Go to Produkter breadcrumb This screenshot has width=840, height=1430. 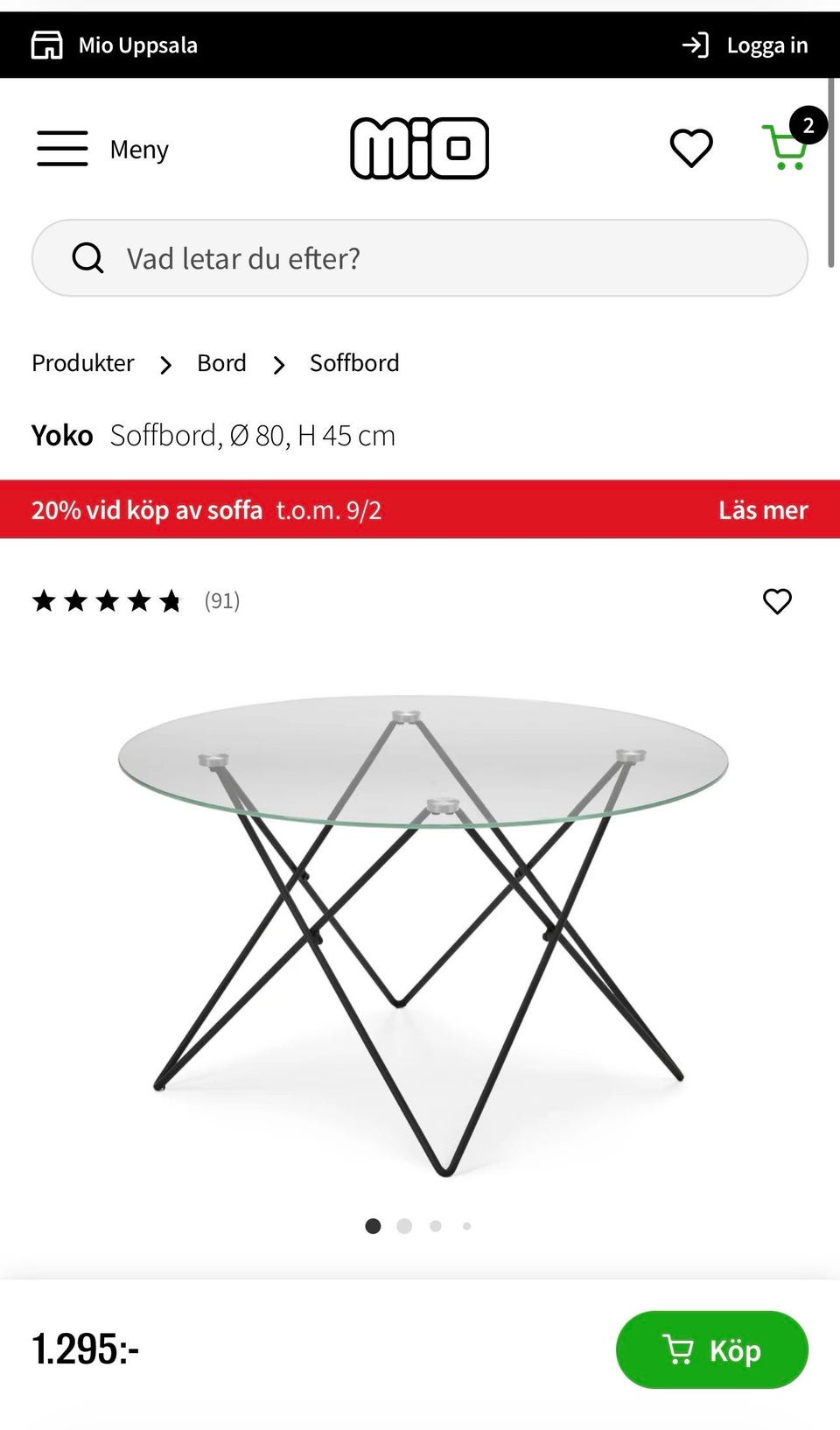coord(83,363)
